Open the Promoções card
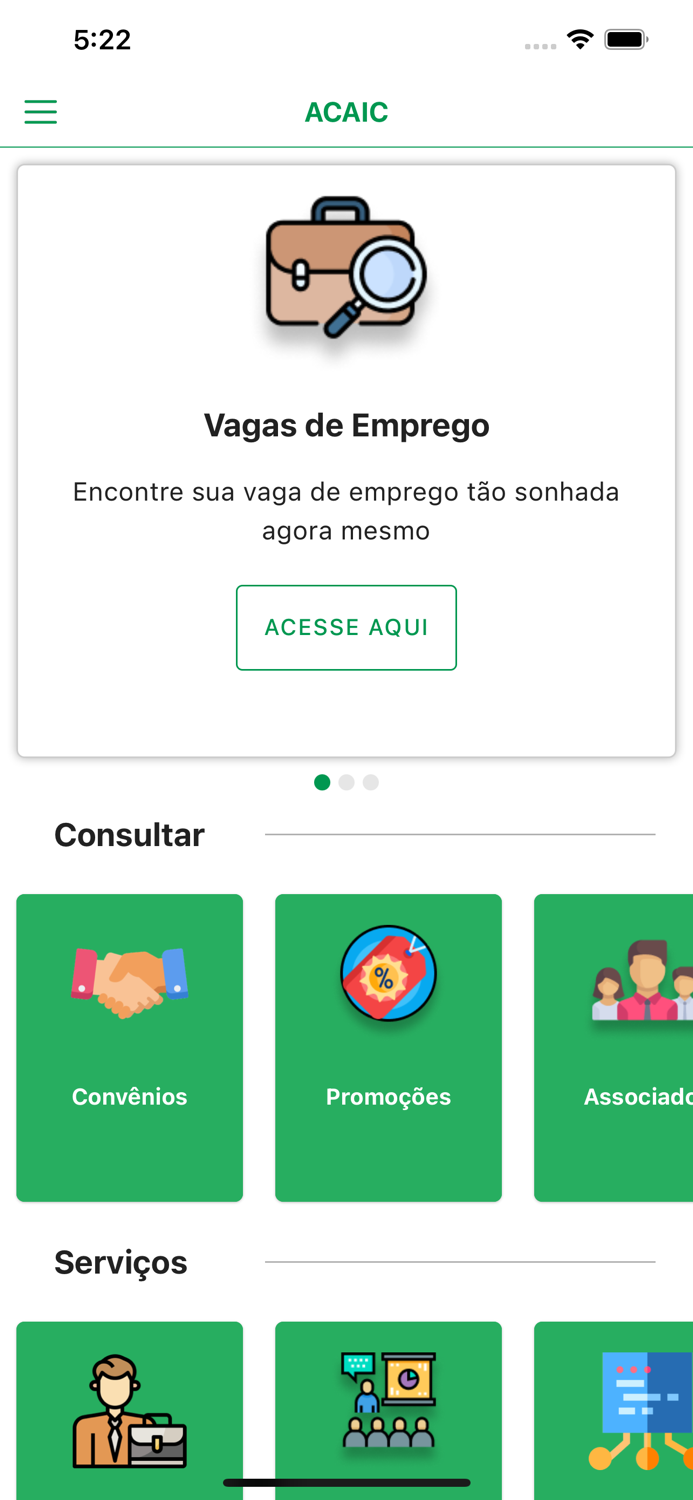 (388, 1047)
